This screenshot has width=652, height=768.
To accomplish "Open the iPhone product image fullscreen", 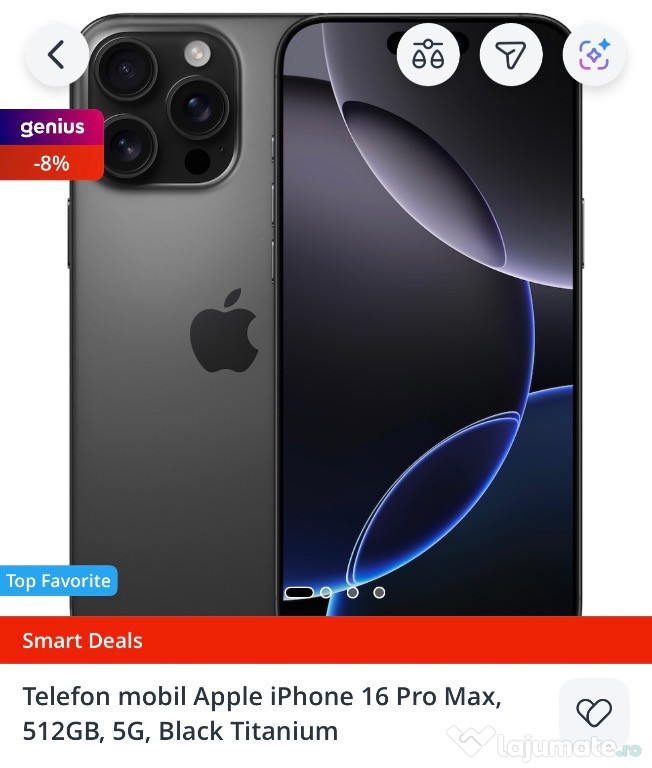I will click(326, 330).
